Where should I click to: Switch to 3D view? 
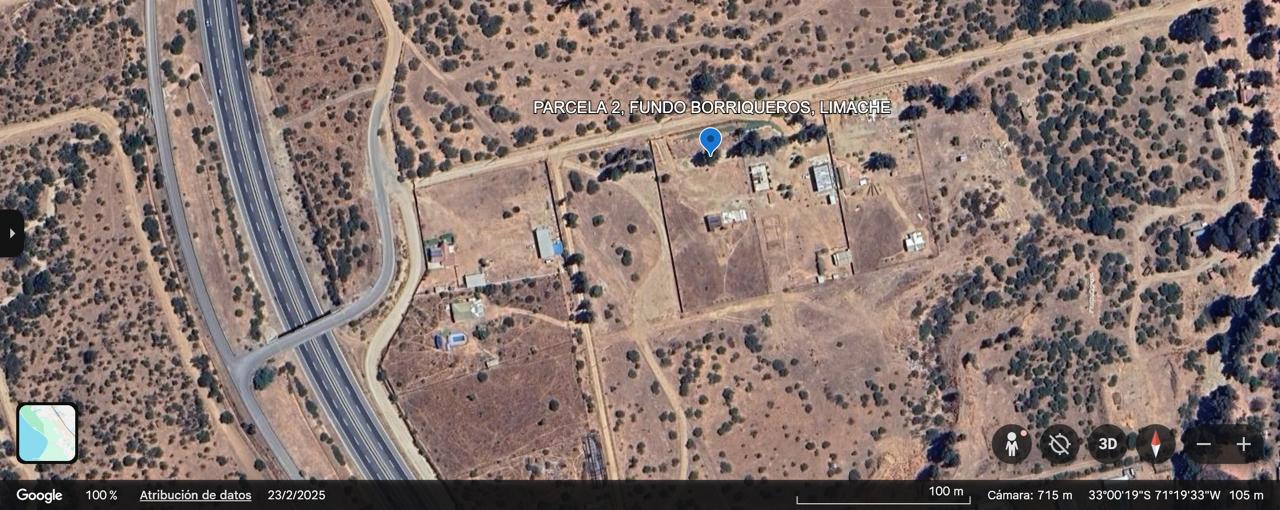point(1107,444)
